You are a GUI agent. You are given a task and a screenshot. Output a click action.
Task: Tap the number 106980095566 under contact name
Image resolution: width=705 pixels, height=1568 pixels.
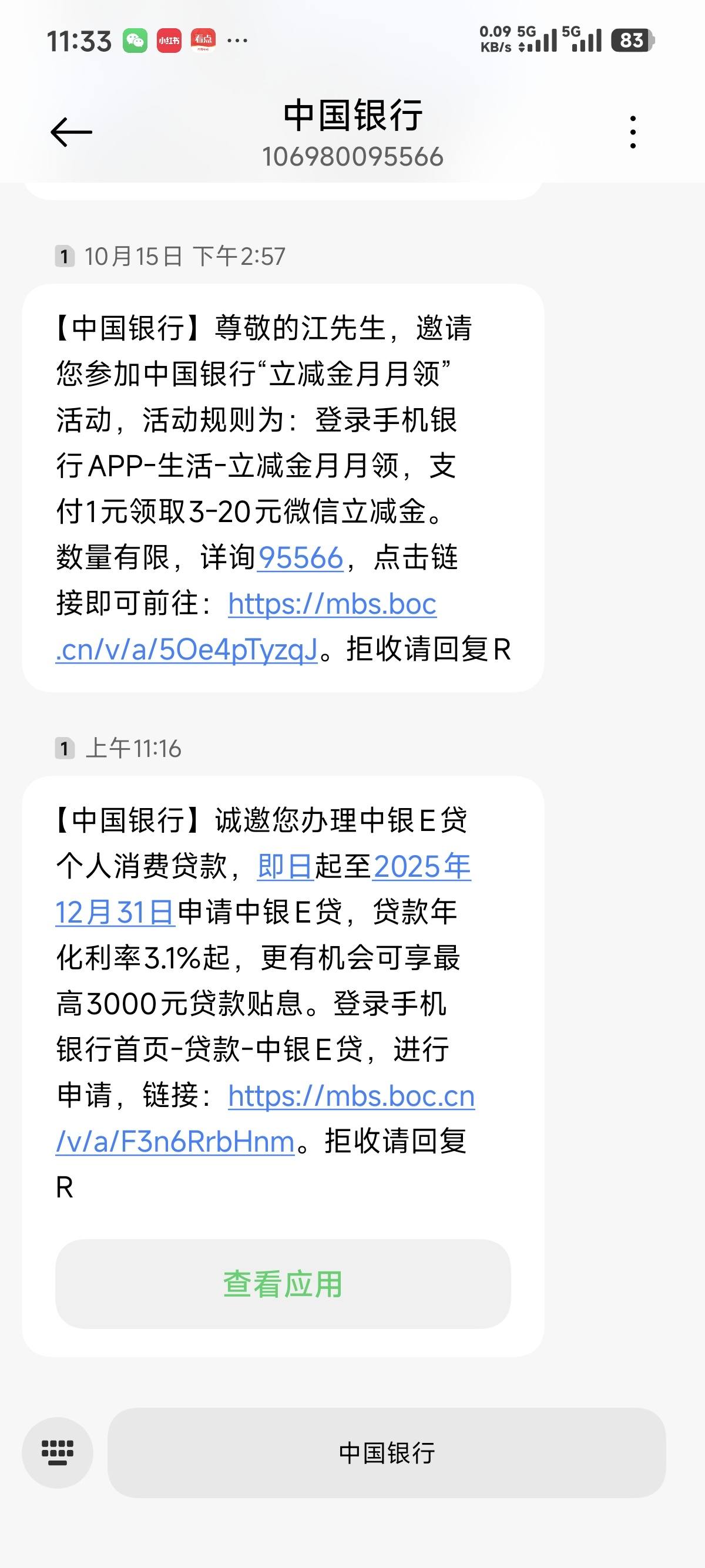(x=352, y=157)
